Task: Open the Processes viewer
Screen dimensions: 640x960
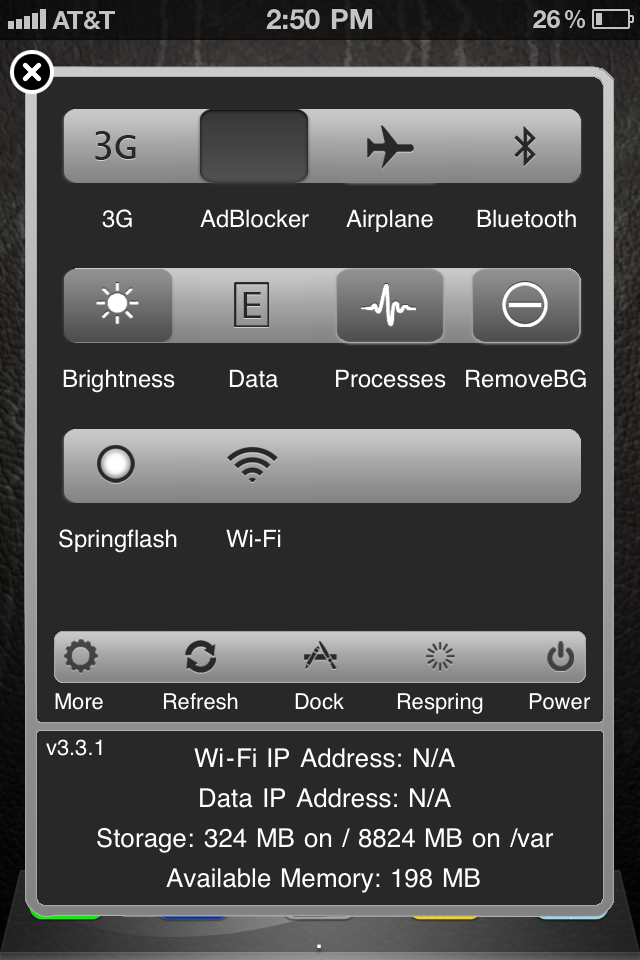Action: coord(390,306)
